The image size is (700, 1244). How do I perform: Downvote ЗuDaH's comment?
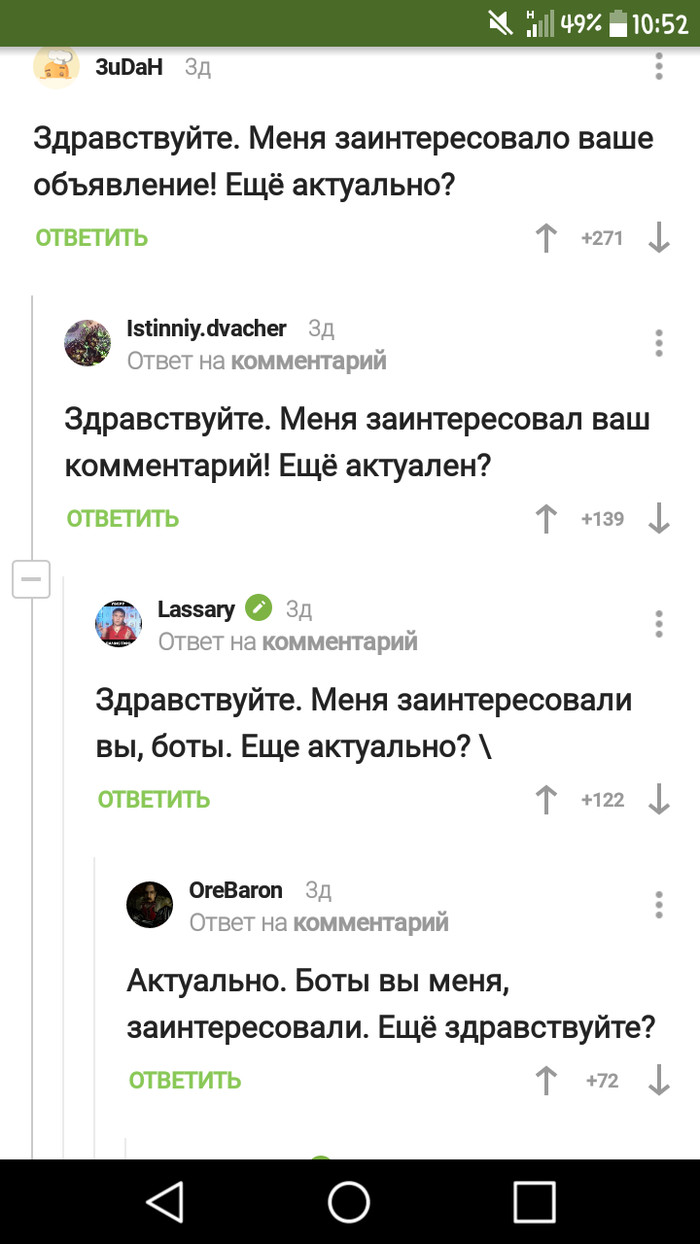(x=659, y=238)
